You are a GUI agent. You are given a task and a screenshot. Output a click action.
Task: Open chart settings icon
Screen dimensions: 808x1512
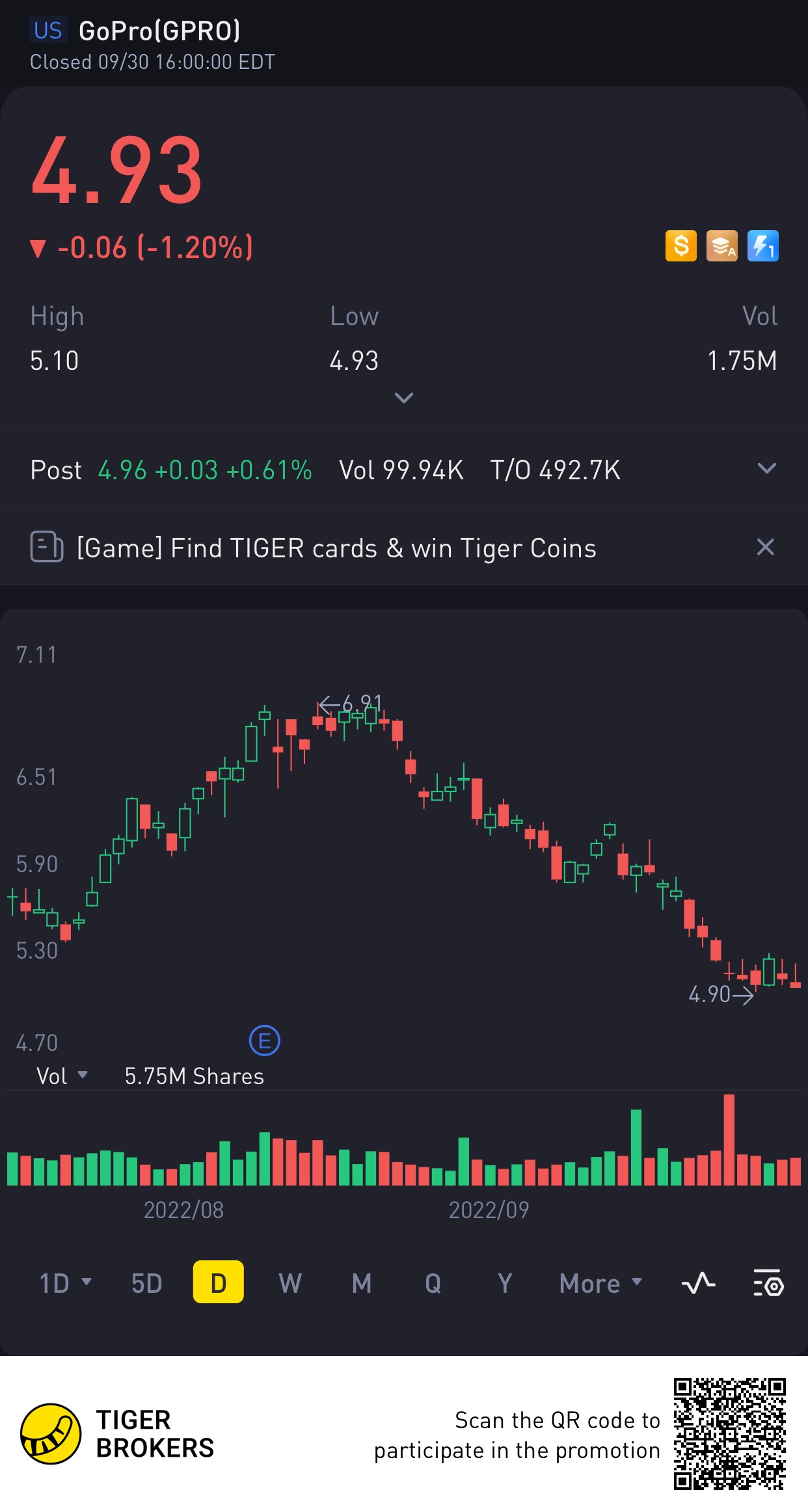coord(768,1283)
